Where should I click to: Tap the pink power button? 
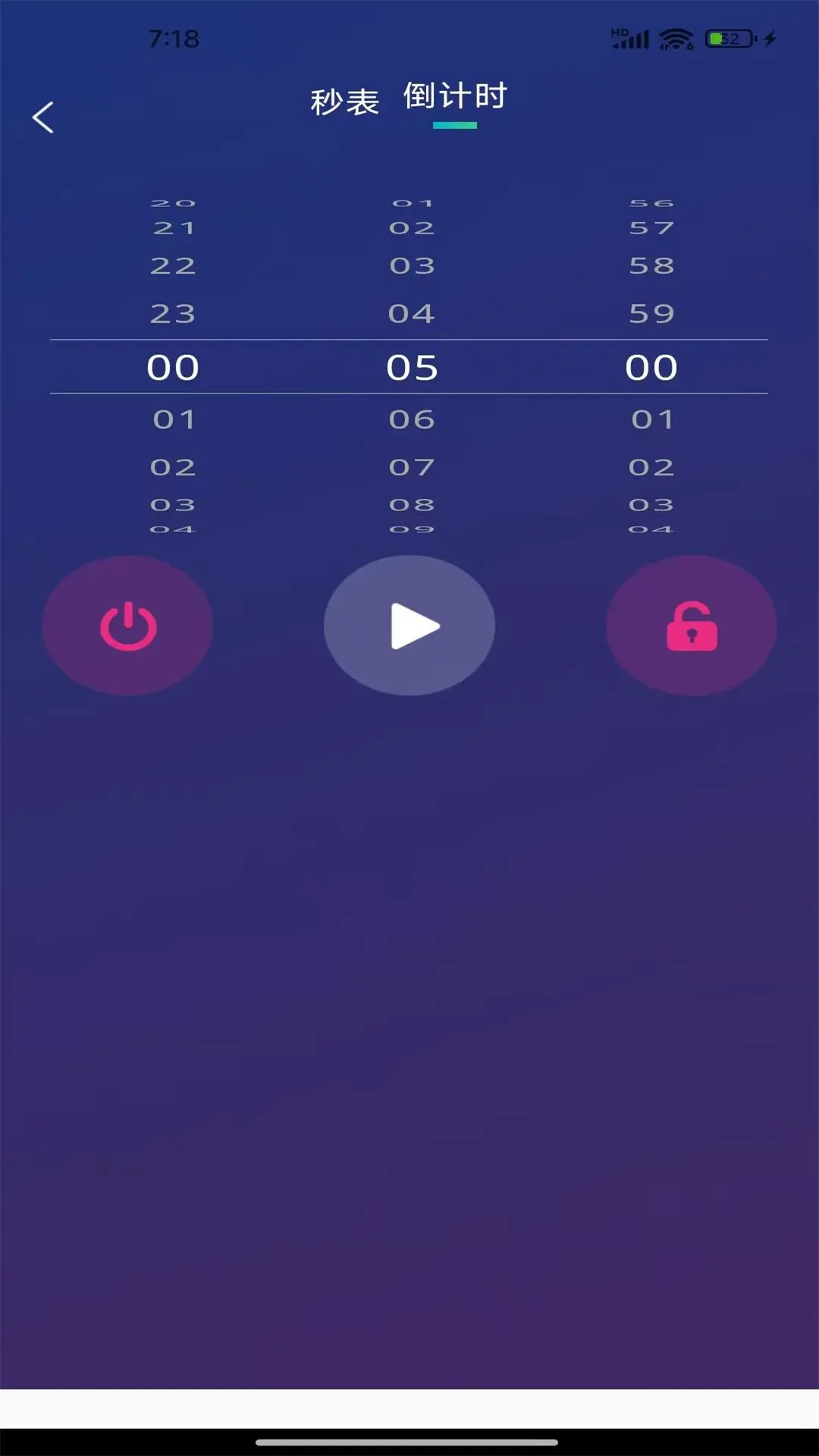[x=127, y=626]
